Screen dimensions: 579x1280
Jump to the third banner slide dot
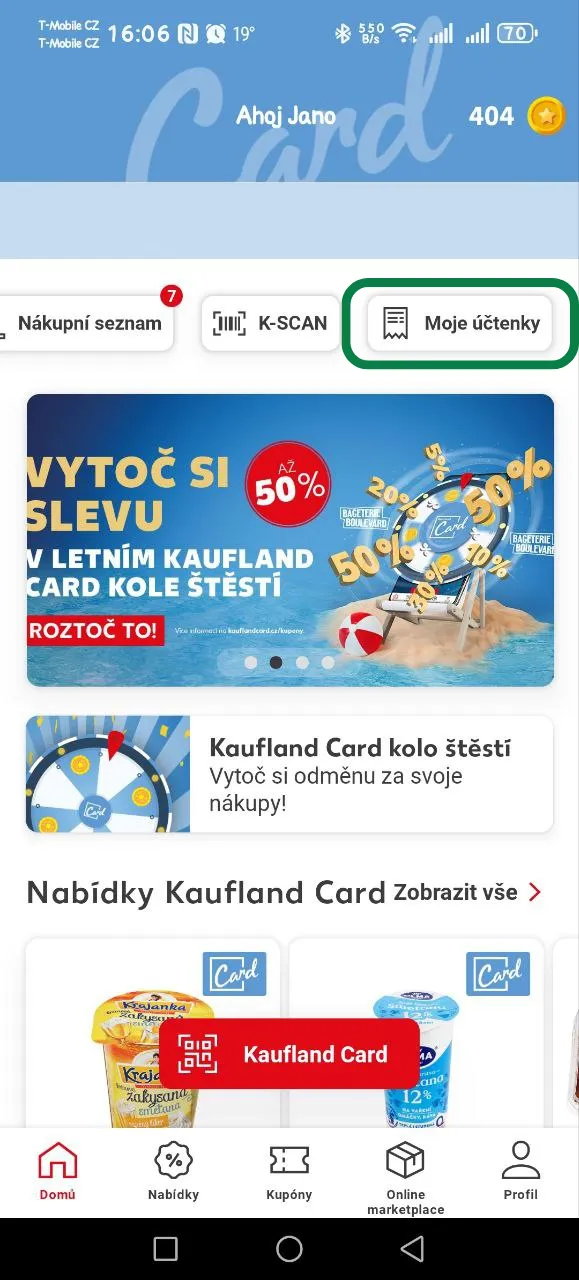pyautogui.click(x=302, y=662)
